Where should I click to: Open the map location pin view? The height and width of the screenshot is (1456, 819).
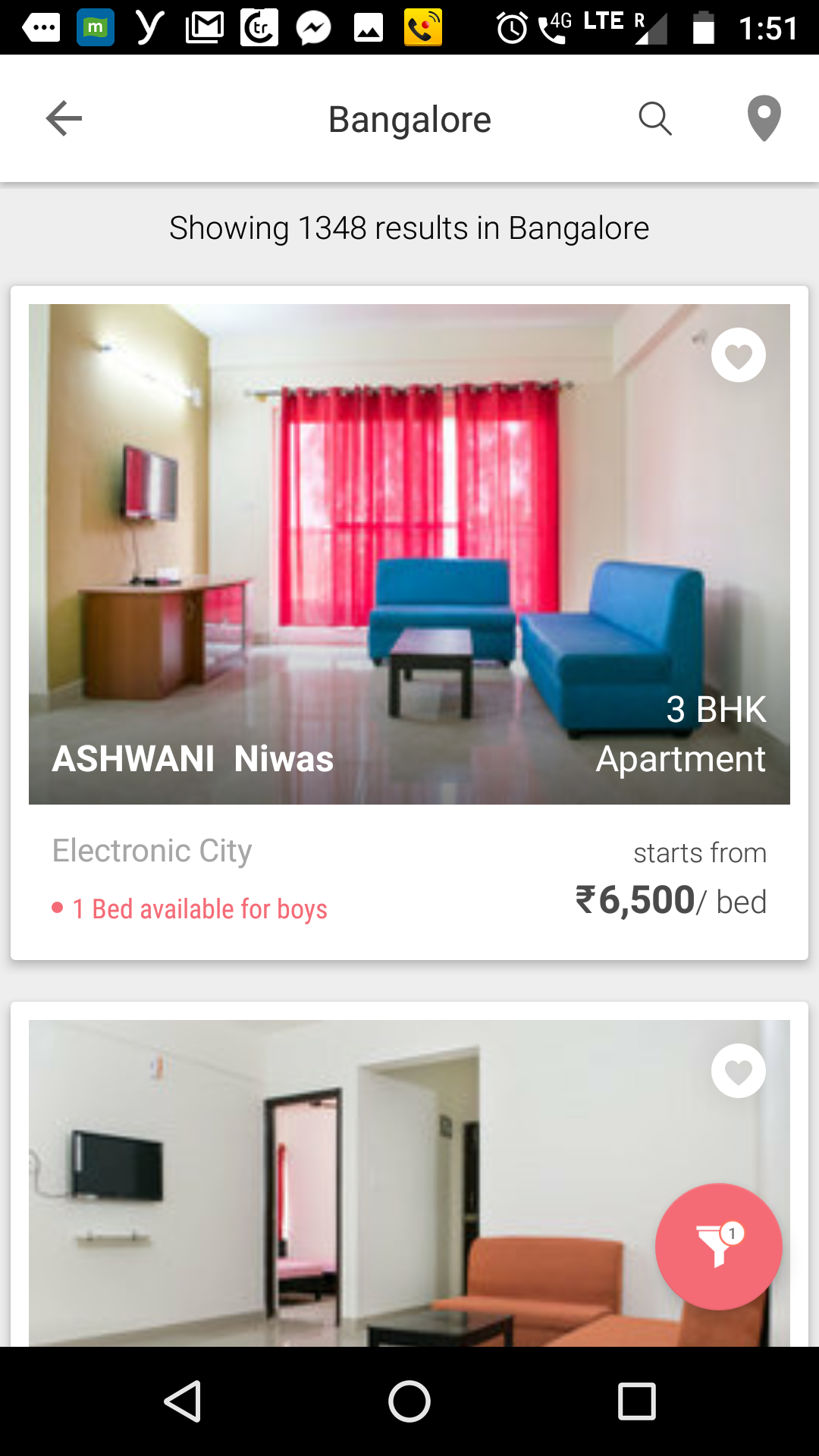(764, 118)
